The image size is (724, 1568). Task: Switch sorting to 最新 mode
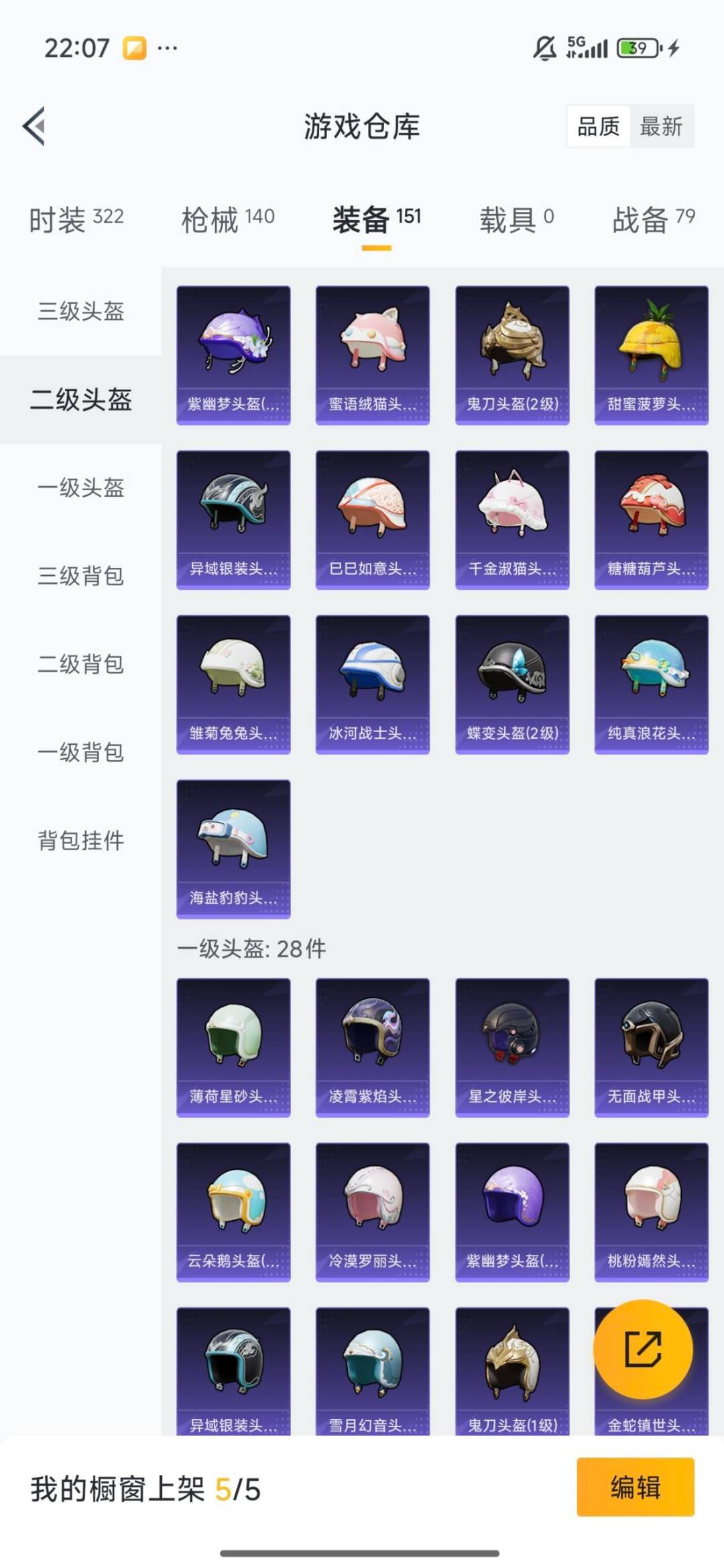point(660,127)
